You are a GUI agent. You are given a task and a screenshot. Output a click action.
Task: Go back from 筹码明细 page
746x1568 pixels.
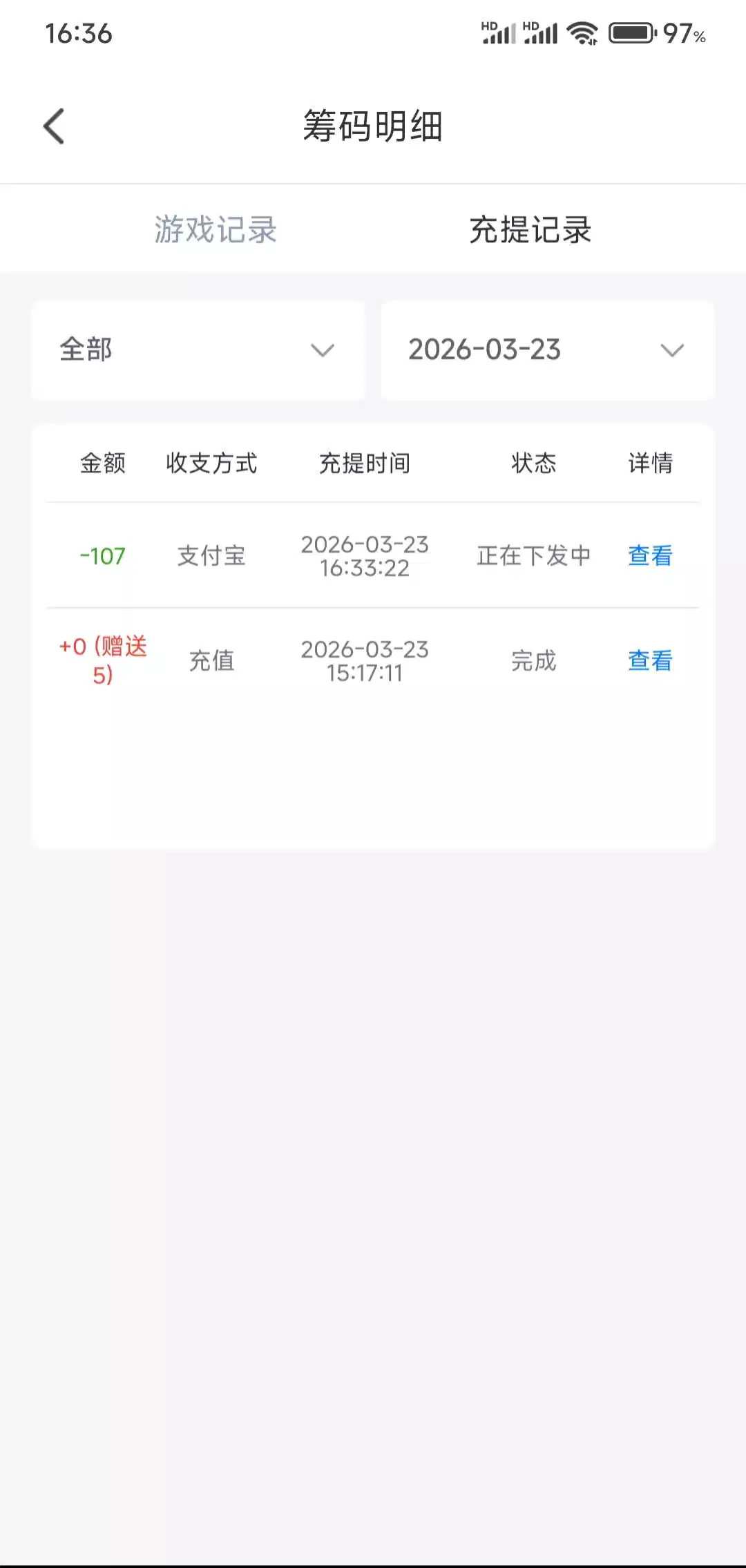pyautogui.click(x=54, y=126)
